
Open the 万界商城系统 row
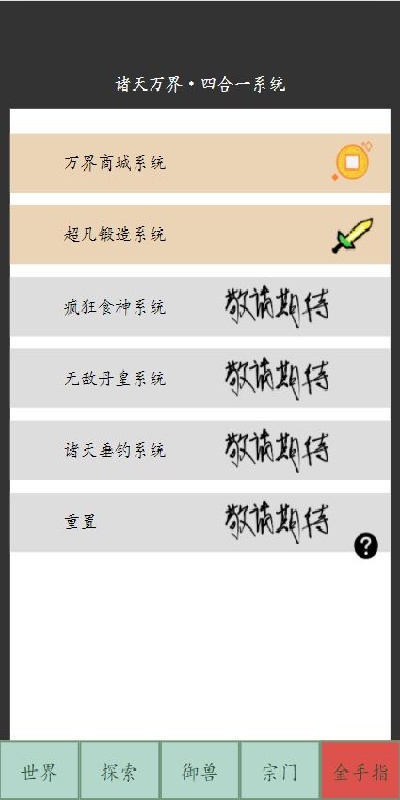click(200, 163)
